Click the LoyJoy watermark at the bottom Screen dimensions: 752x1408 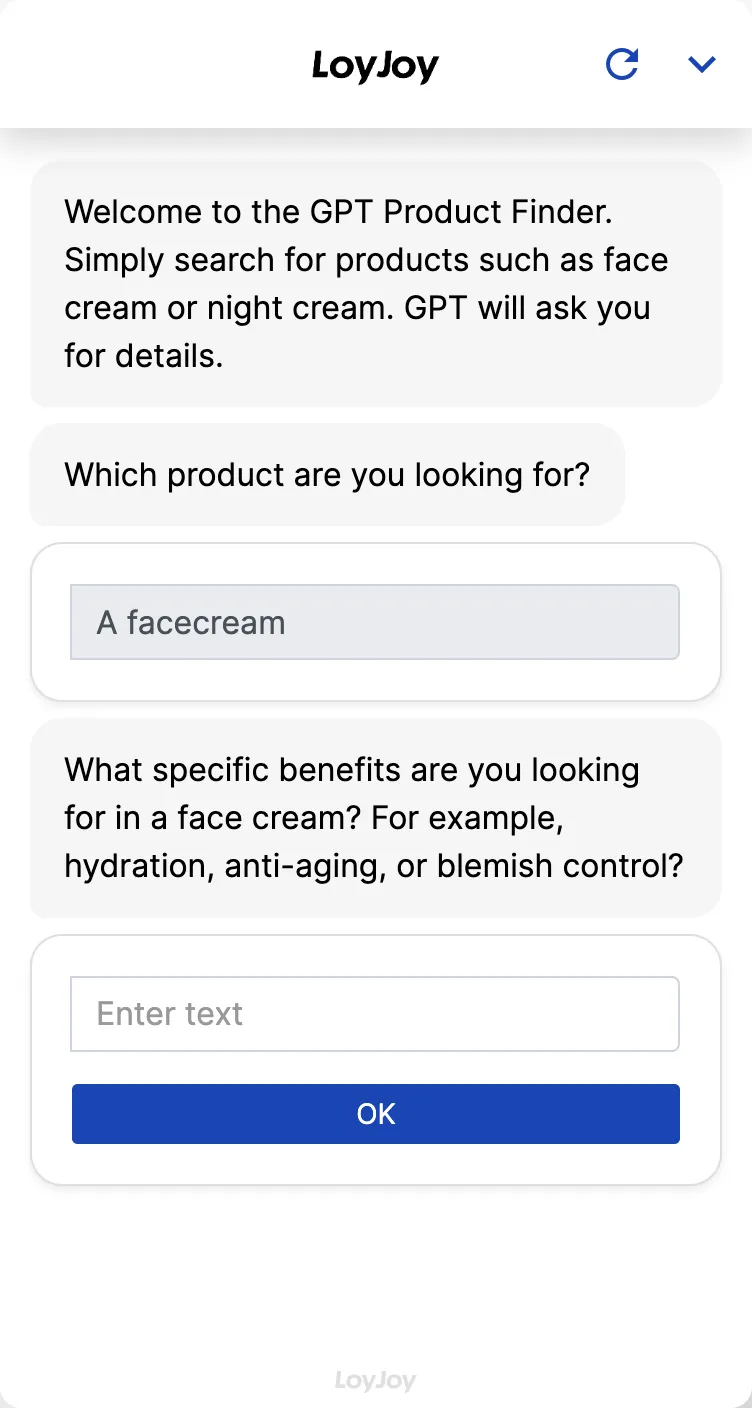pyautogui.click(x=375, y=1380)
